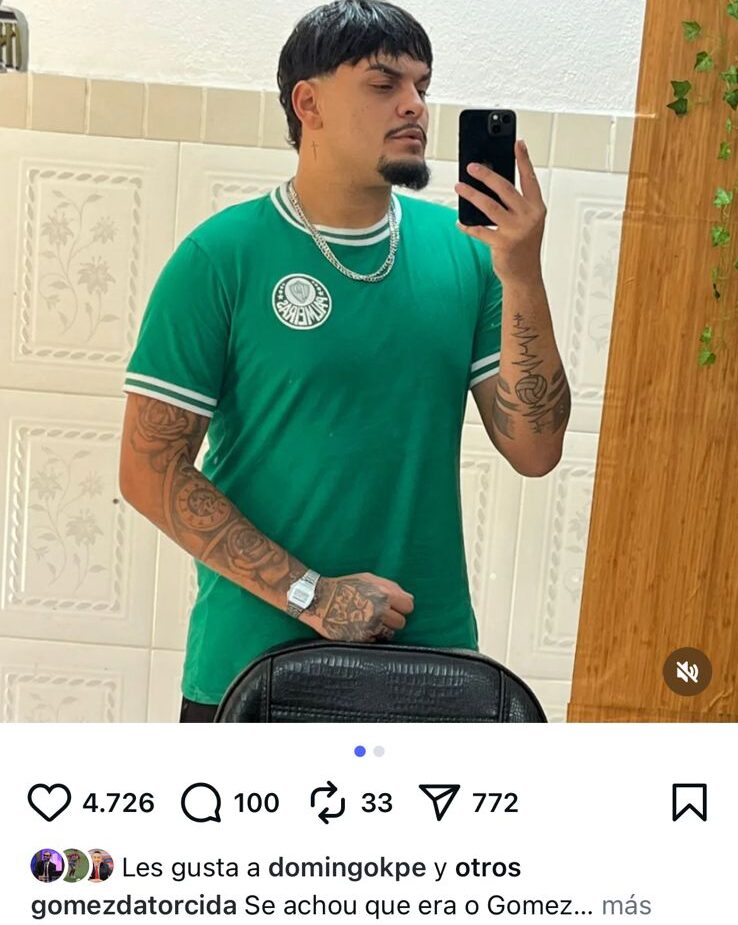Like the gomezdatorcida post

(49, 802)
